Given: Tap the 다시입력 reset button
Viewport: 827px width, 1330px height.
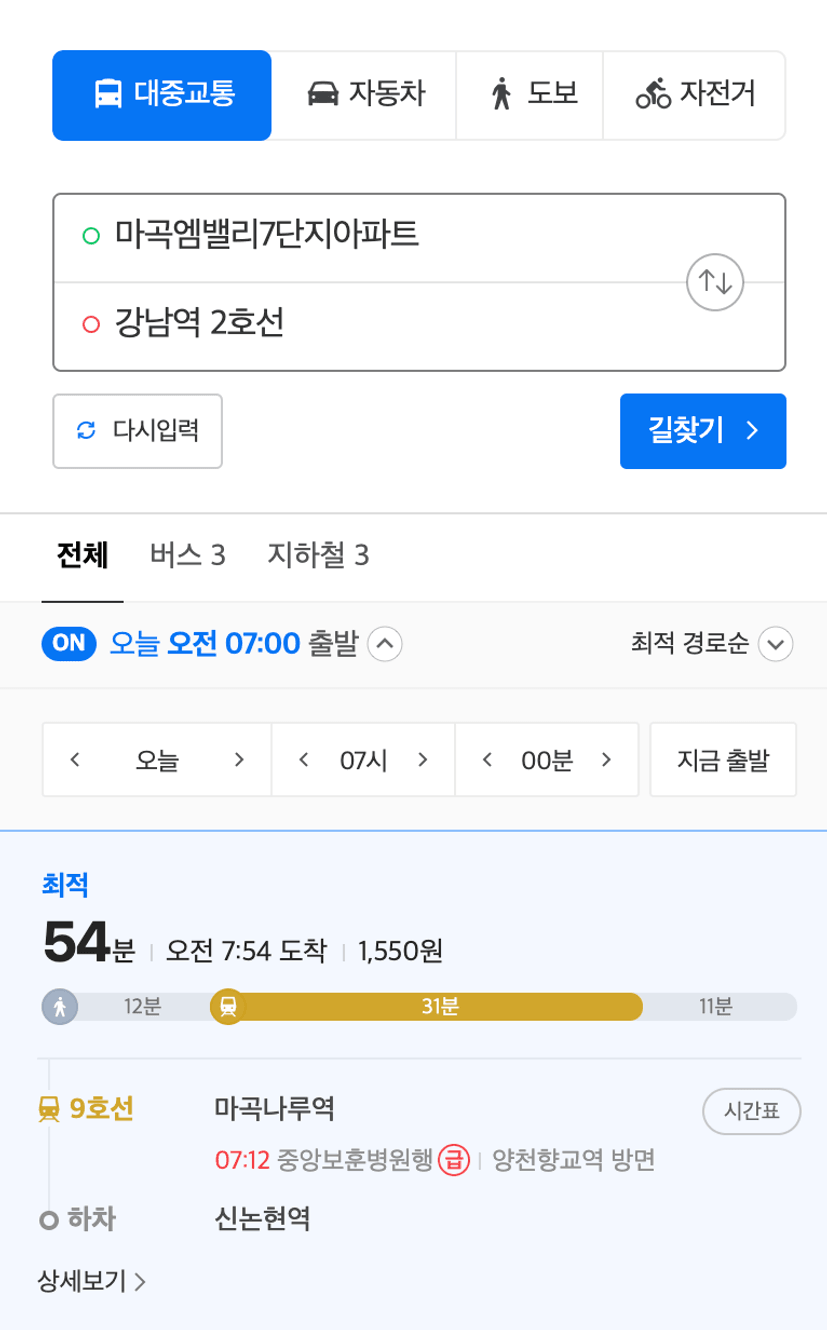Looking at the screenshot, I should point(138,431).
